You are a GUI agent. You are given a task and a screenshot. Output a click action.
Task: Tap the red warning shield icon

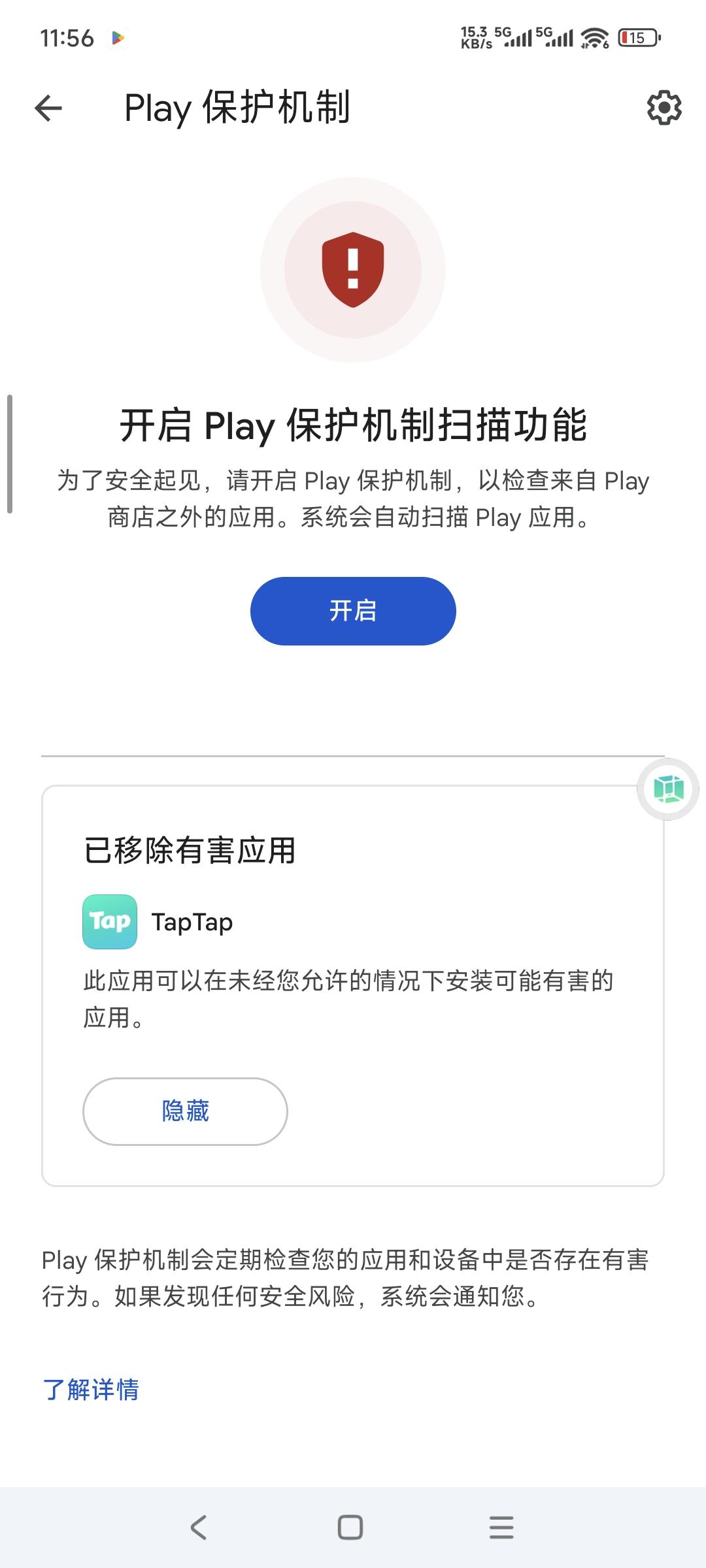pyautogui.click(x=353, y=270)
